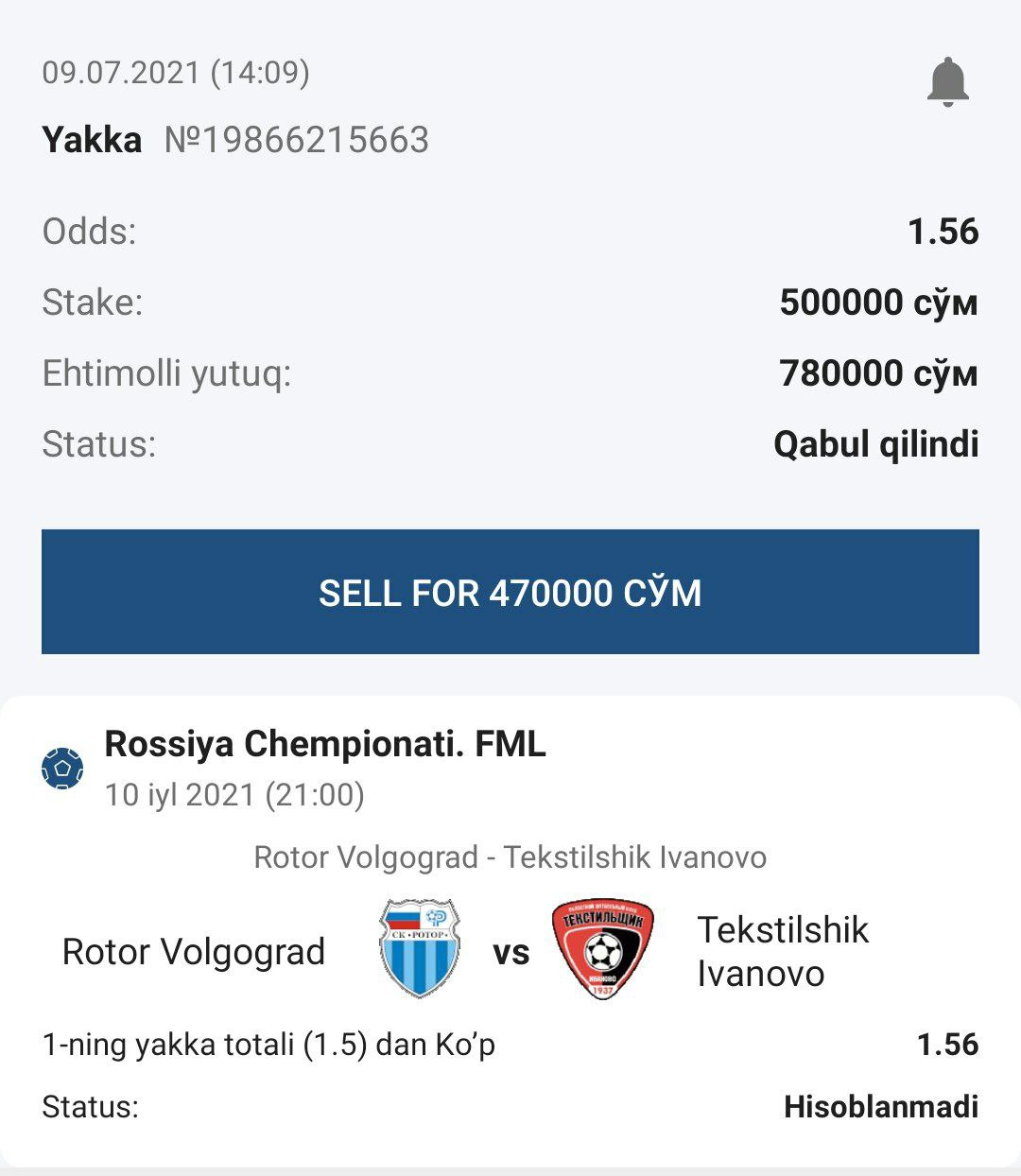
Task: Sell the bet for 470000 сўм
Action: click(510, 592)
